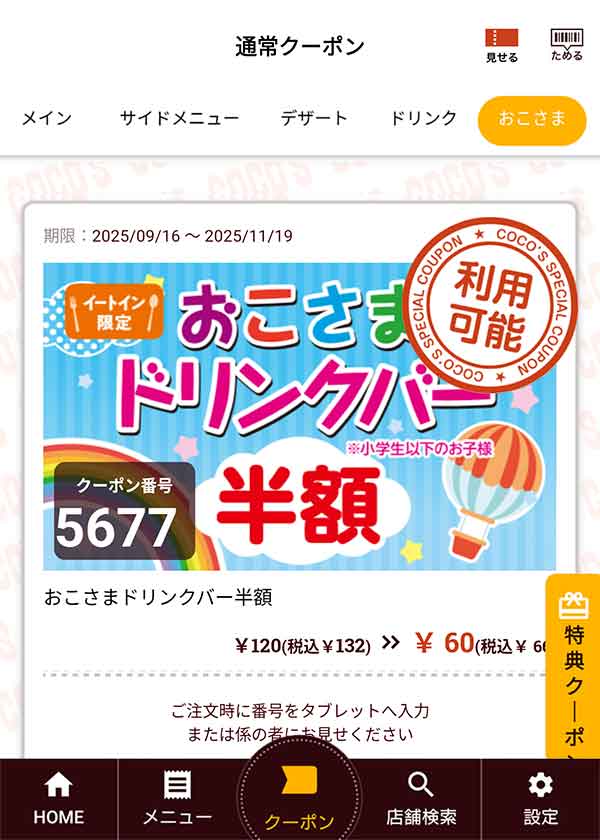The height and width of the screenshot is (840, 600).
Task: Open the ためる barcode icon
Action: click(567, 45)
